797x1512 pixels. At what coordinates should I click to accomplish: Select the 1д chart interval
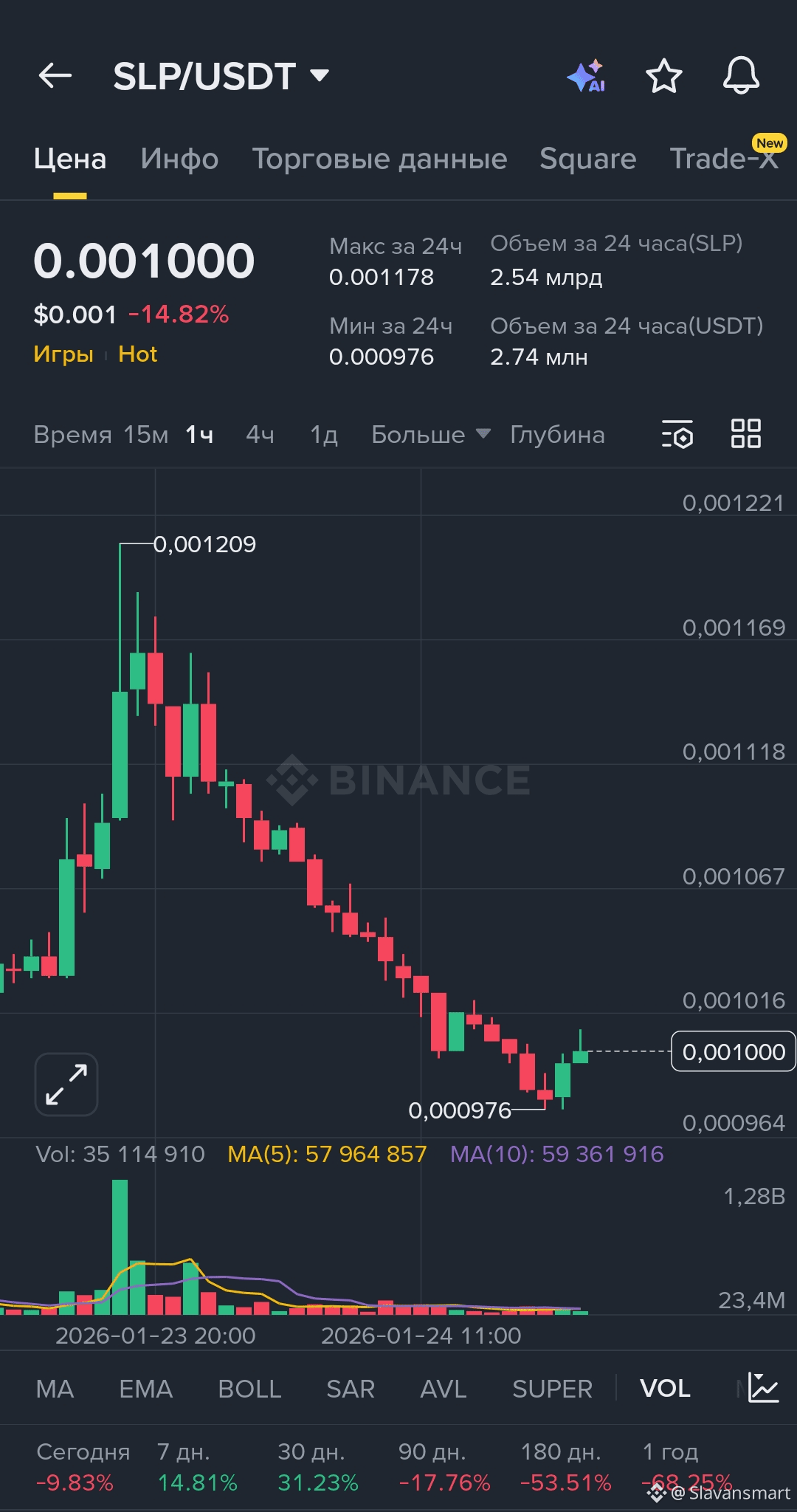click(x=324, y=435)
